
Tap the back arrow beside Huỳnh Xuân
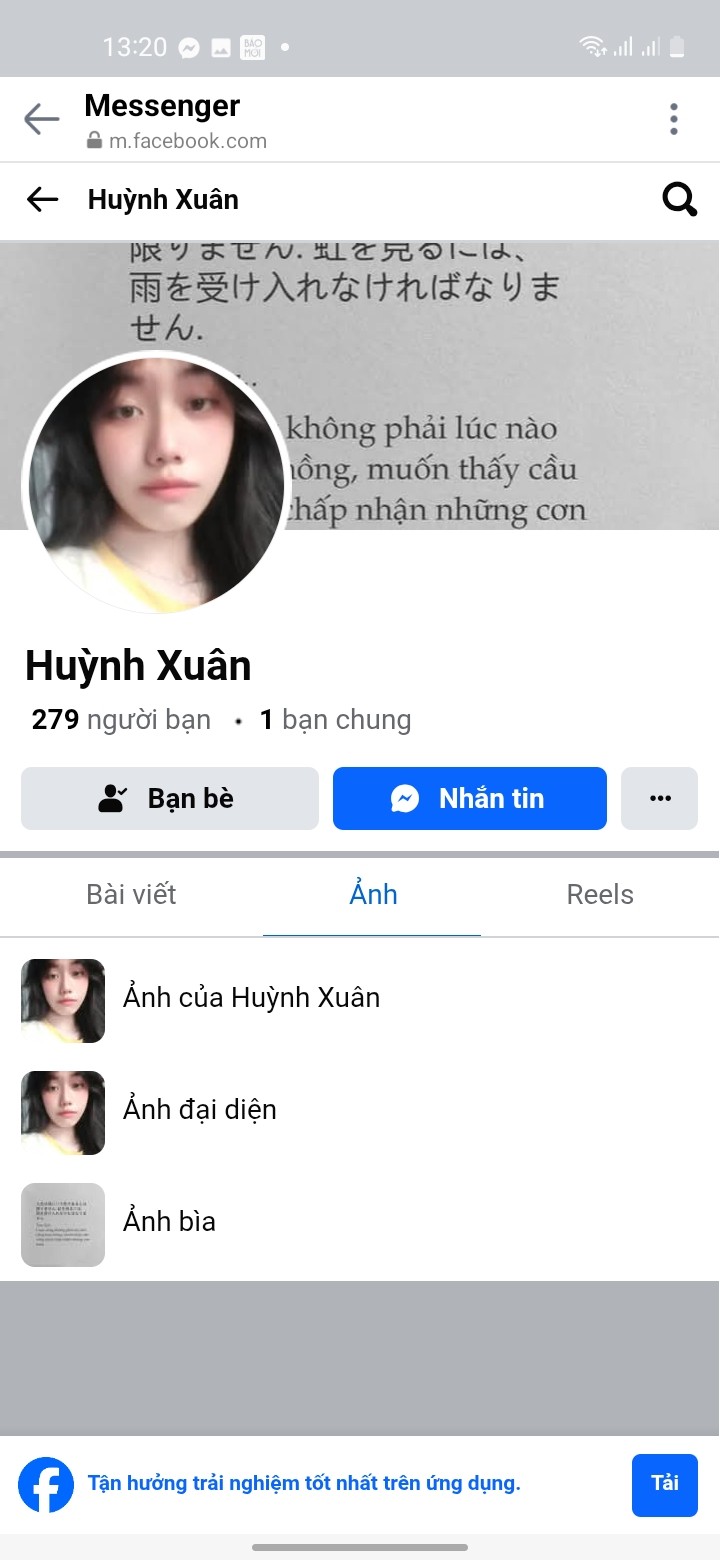42,200
